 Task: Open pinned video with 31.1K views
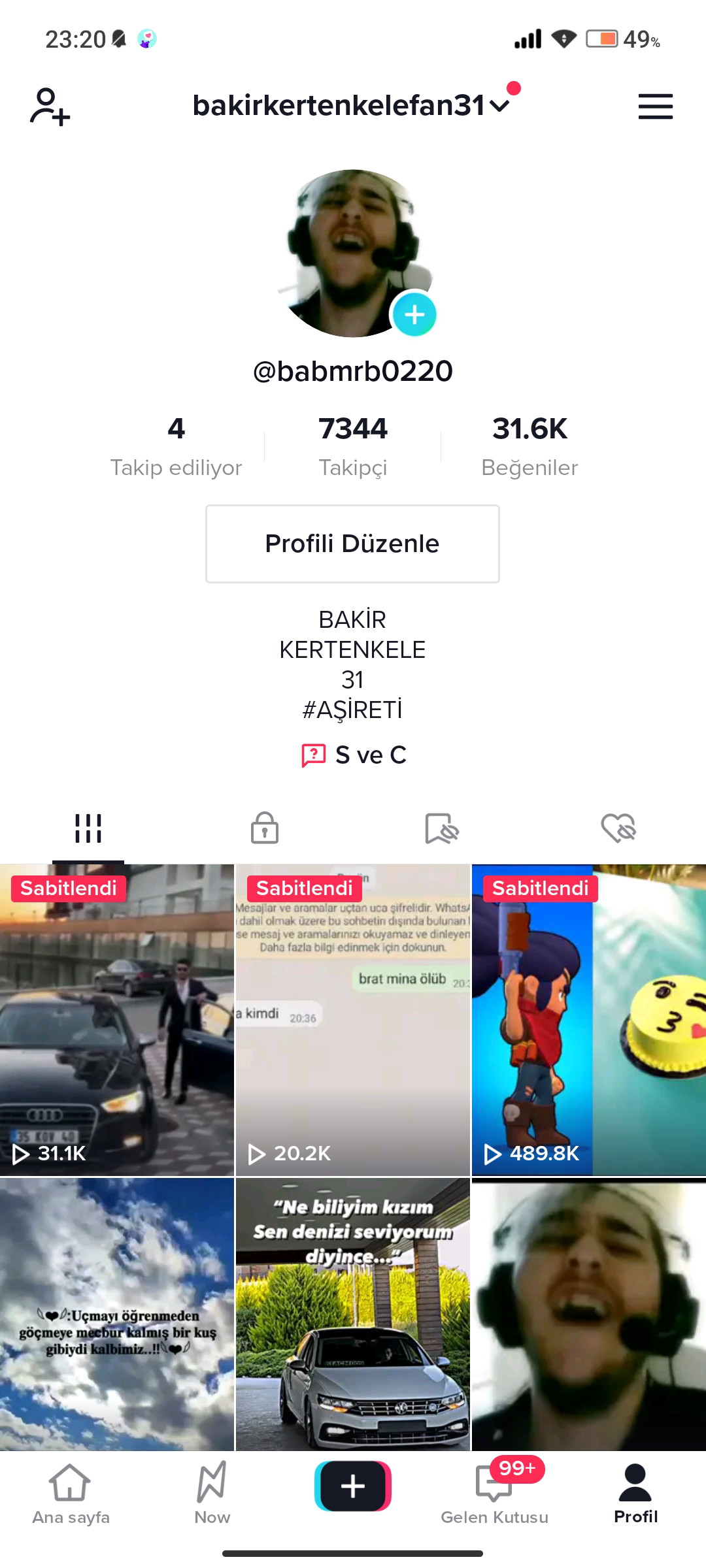point(117,1020)
